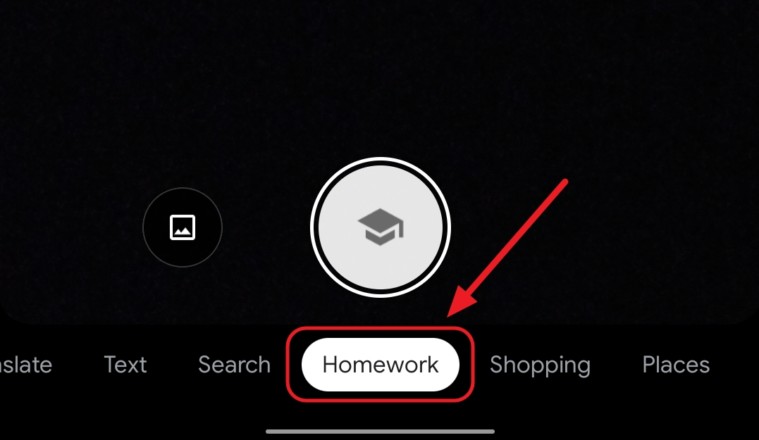
Task: Tap the homework shutter button
Action: 380,227
